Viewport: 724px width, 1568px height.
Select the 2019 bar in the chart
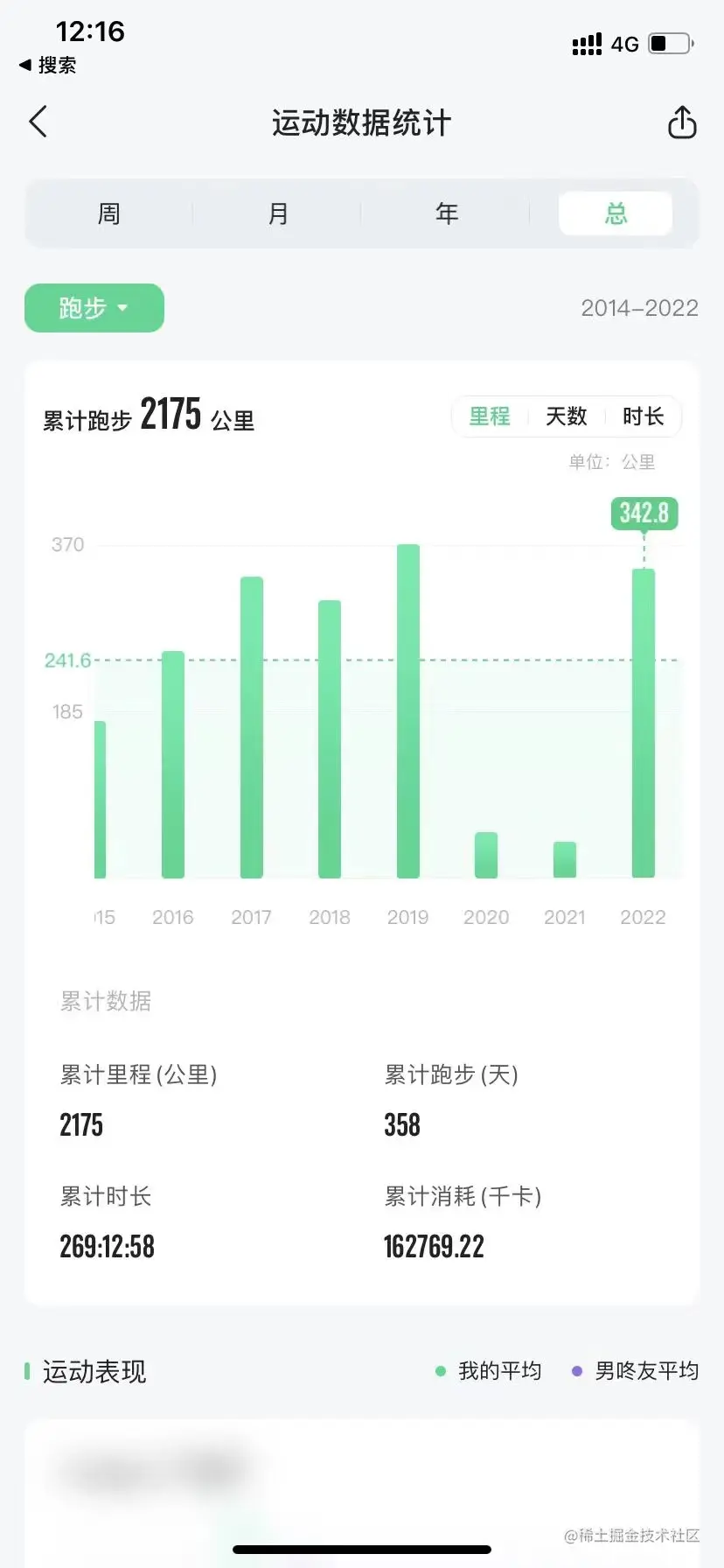pos(408,710)
